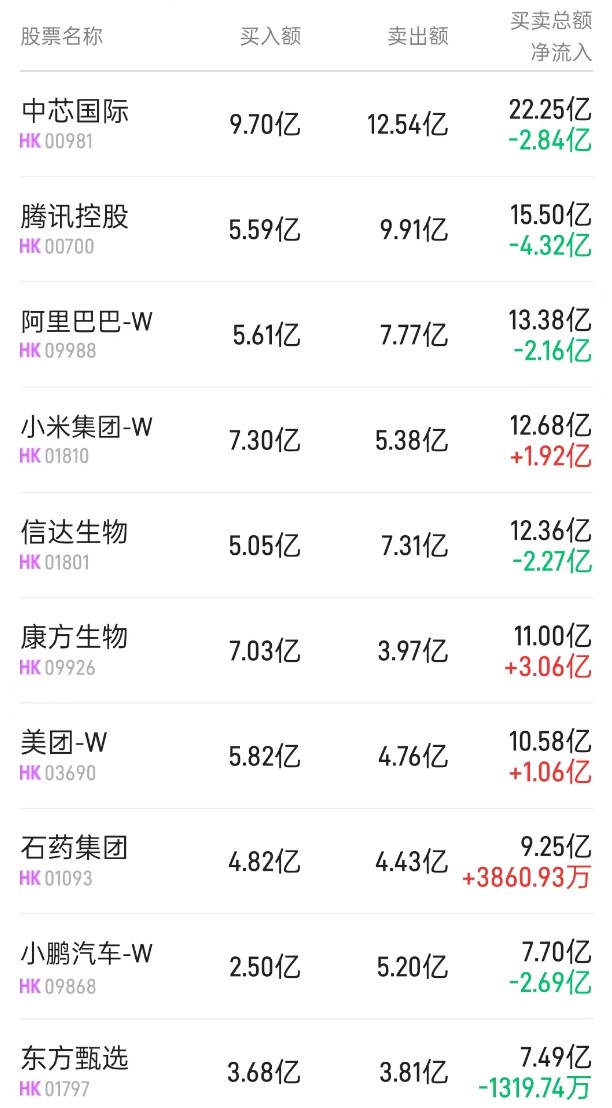Open the 中芯国际 stock row

point(75,111)
